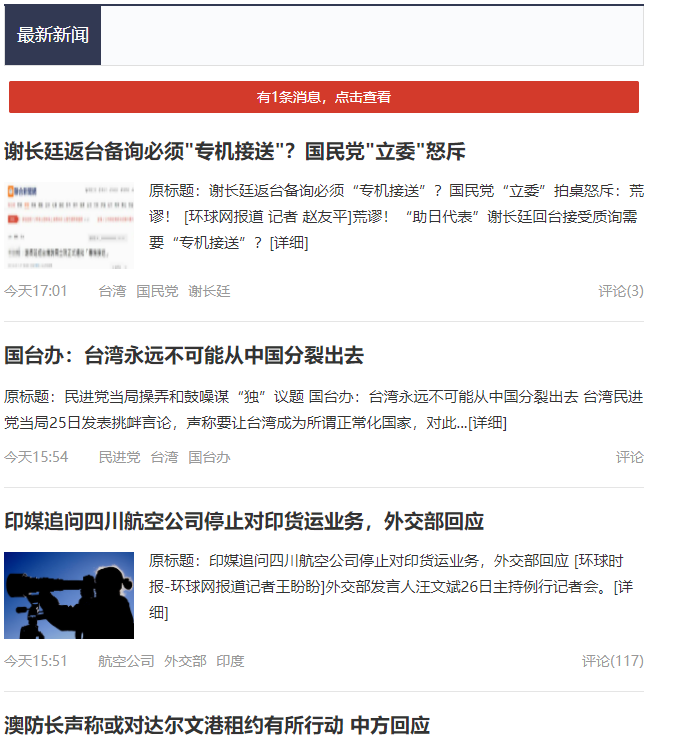674x743 pixels.
Task: Tap [详细] in the 国台办 article summary
Action: coord(487,422)
